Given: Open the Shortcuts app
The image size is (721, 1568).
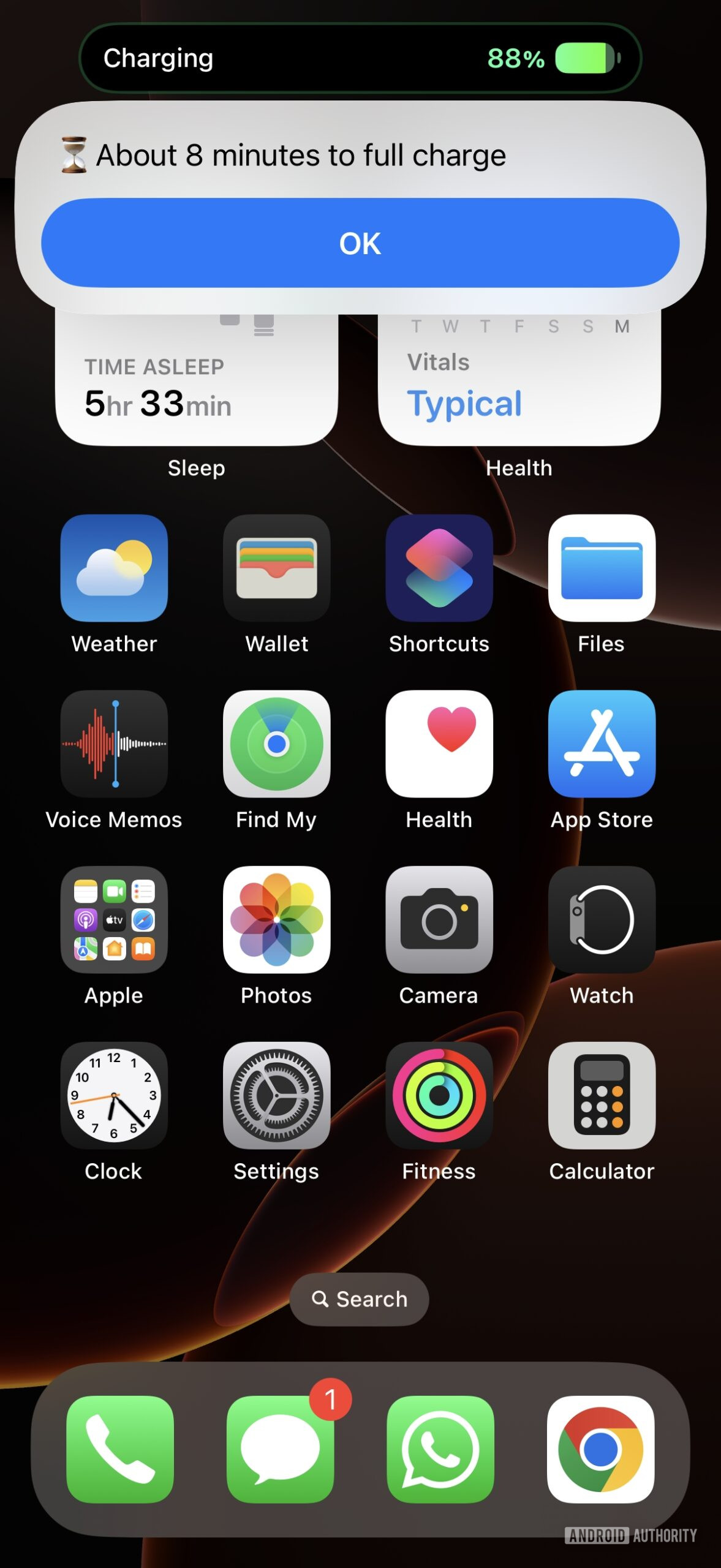Looking at the screenshot, I should click(x=439, y=568).
